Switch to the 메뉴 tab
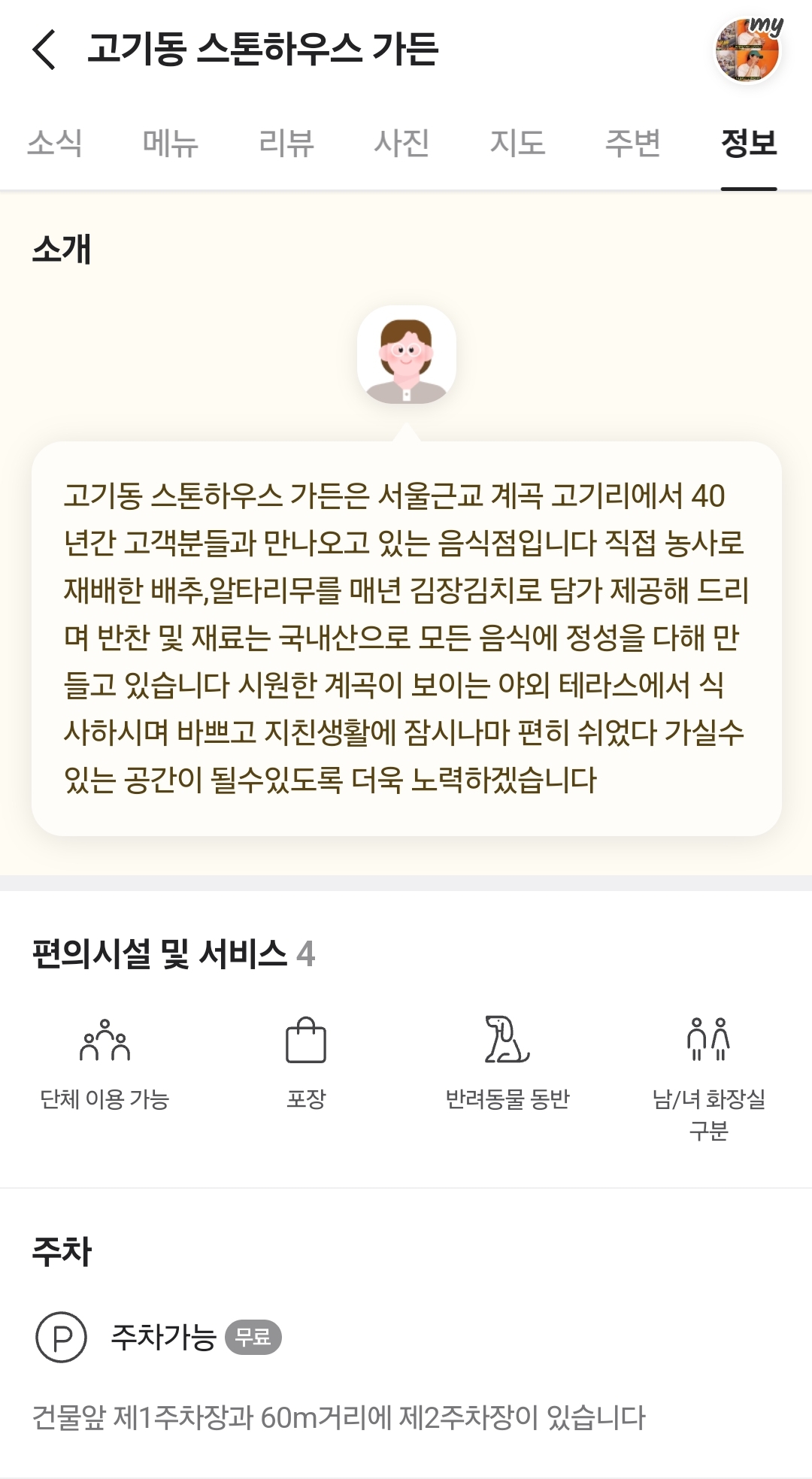 pos(171,144)
